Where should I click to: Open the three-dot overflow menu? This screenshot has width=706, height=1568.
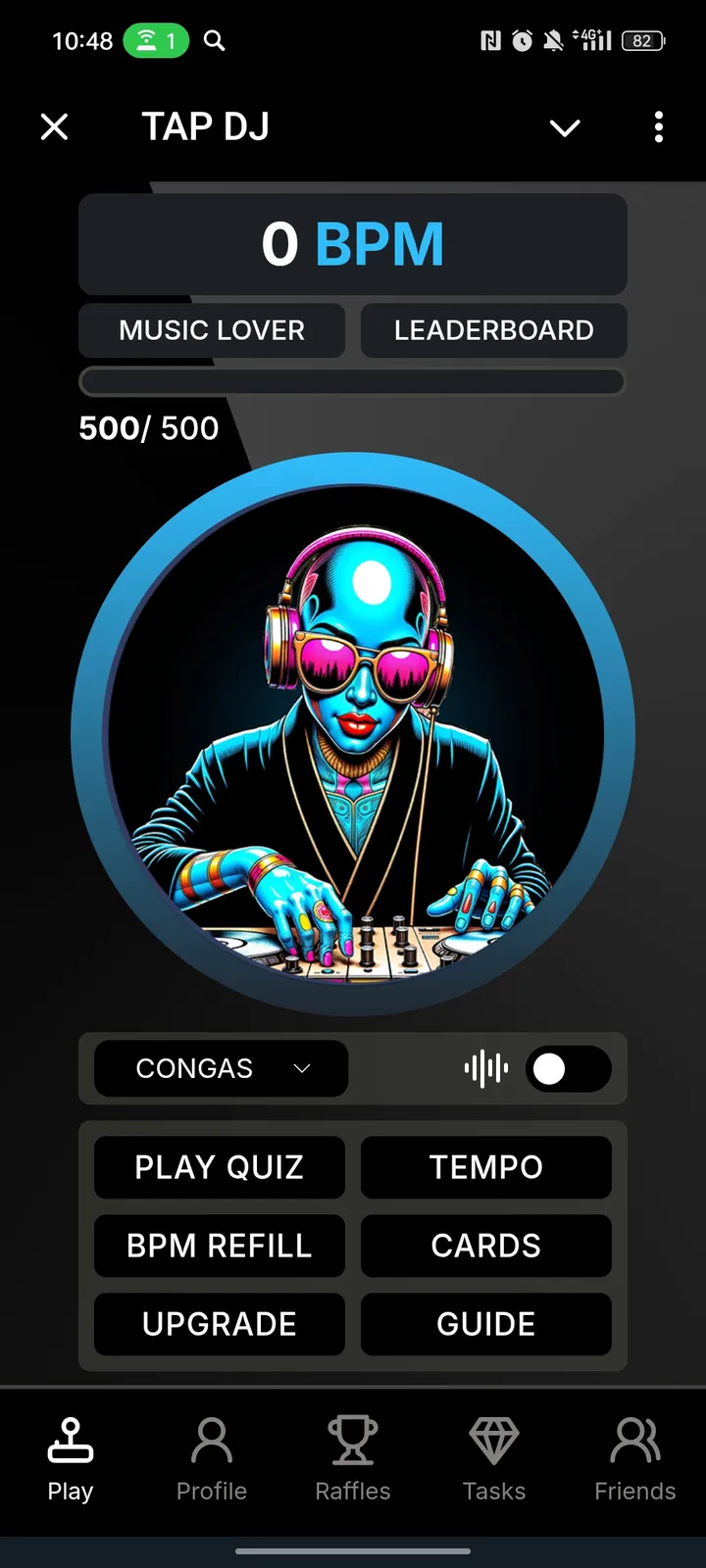pos(658,127)
